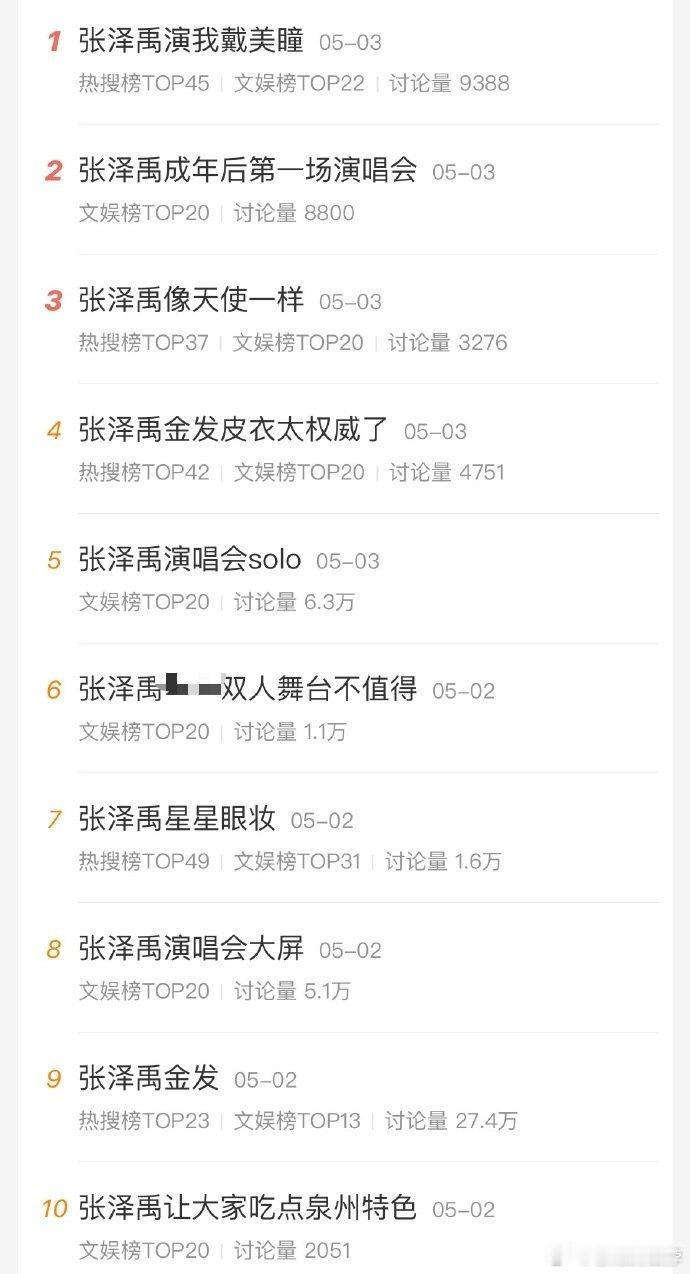Select the 张泽禹像天使一样 topic

pos(191,301)
